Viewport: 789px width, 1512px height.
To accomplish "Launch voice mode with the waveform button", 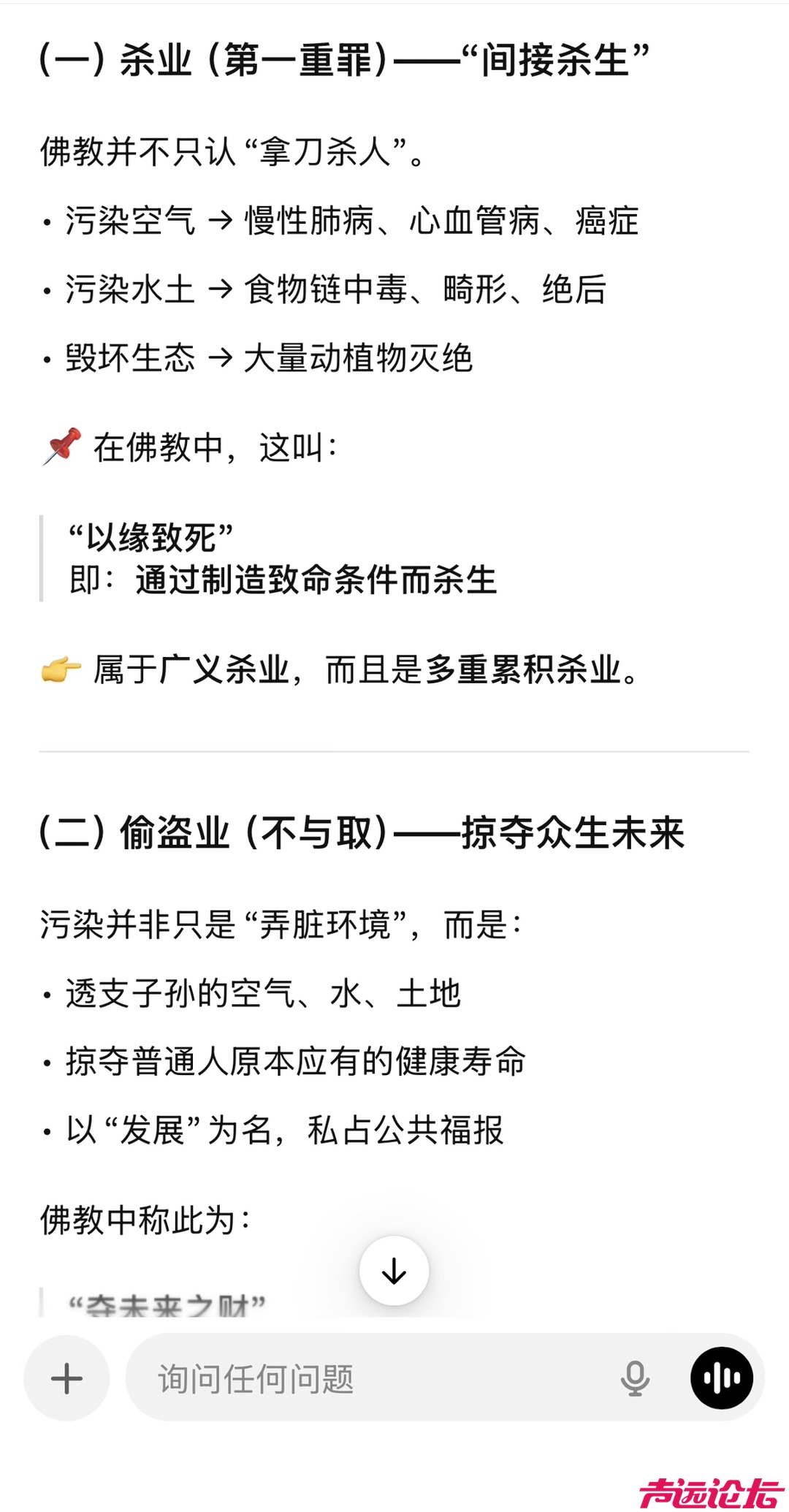I will point(722,1378).
